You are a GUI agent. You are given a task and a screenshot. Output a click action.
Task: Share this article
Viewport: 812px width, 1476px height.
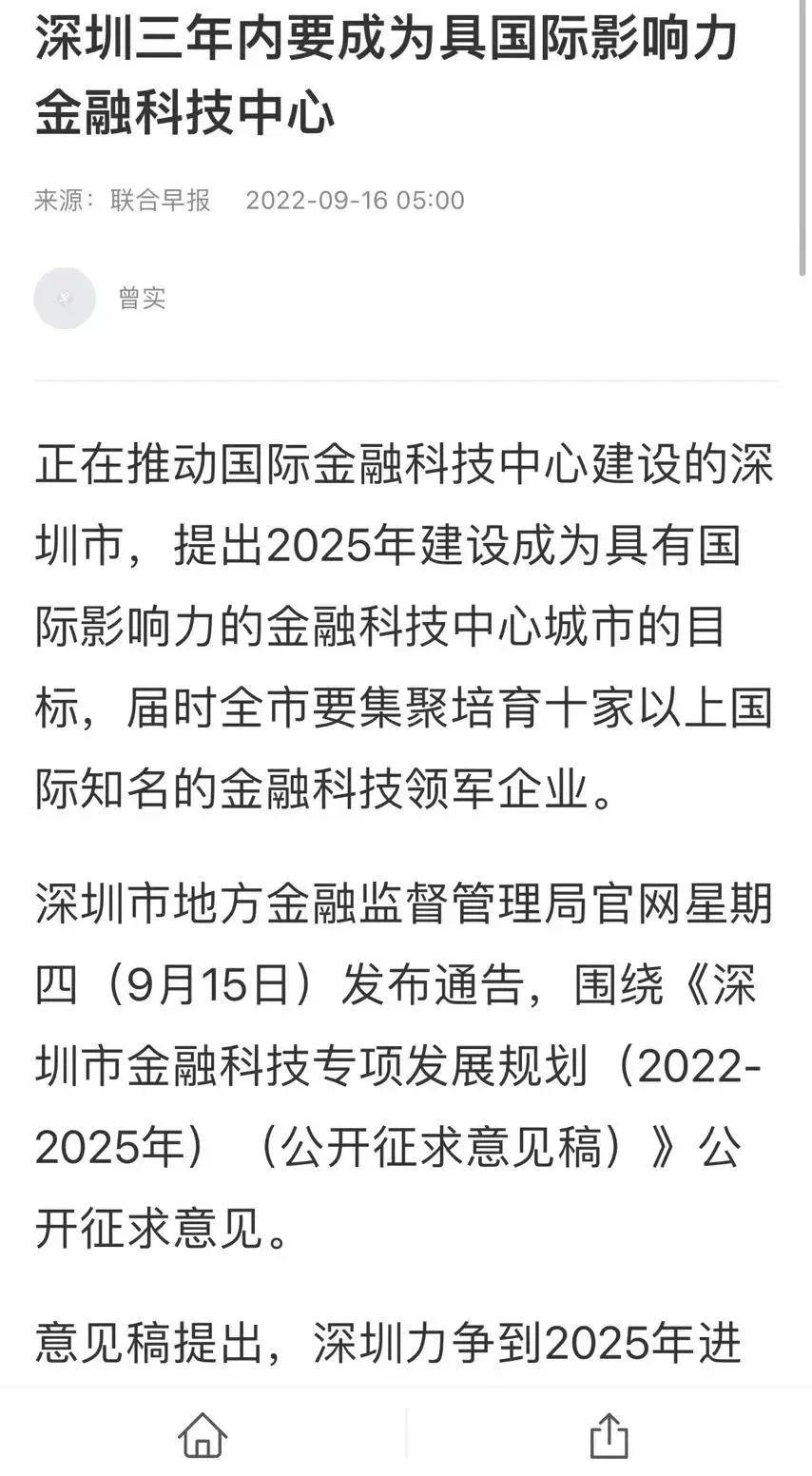click(609, 1435)
